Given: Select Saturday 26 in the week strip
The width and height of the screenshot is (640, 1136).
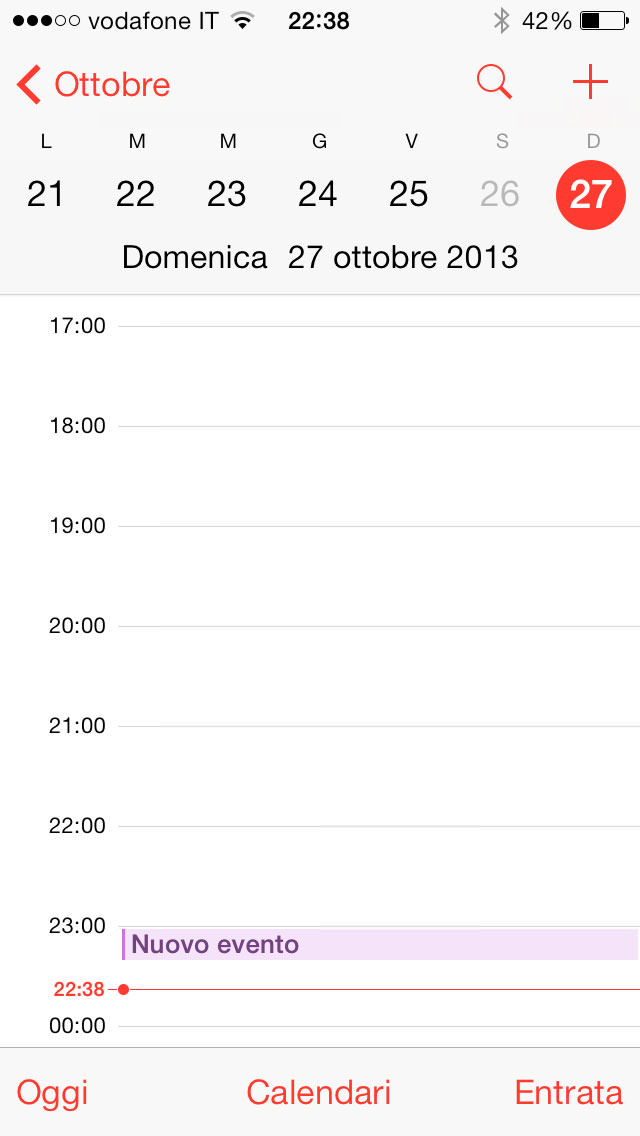Looking at the screenshot, I should 500,194.
